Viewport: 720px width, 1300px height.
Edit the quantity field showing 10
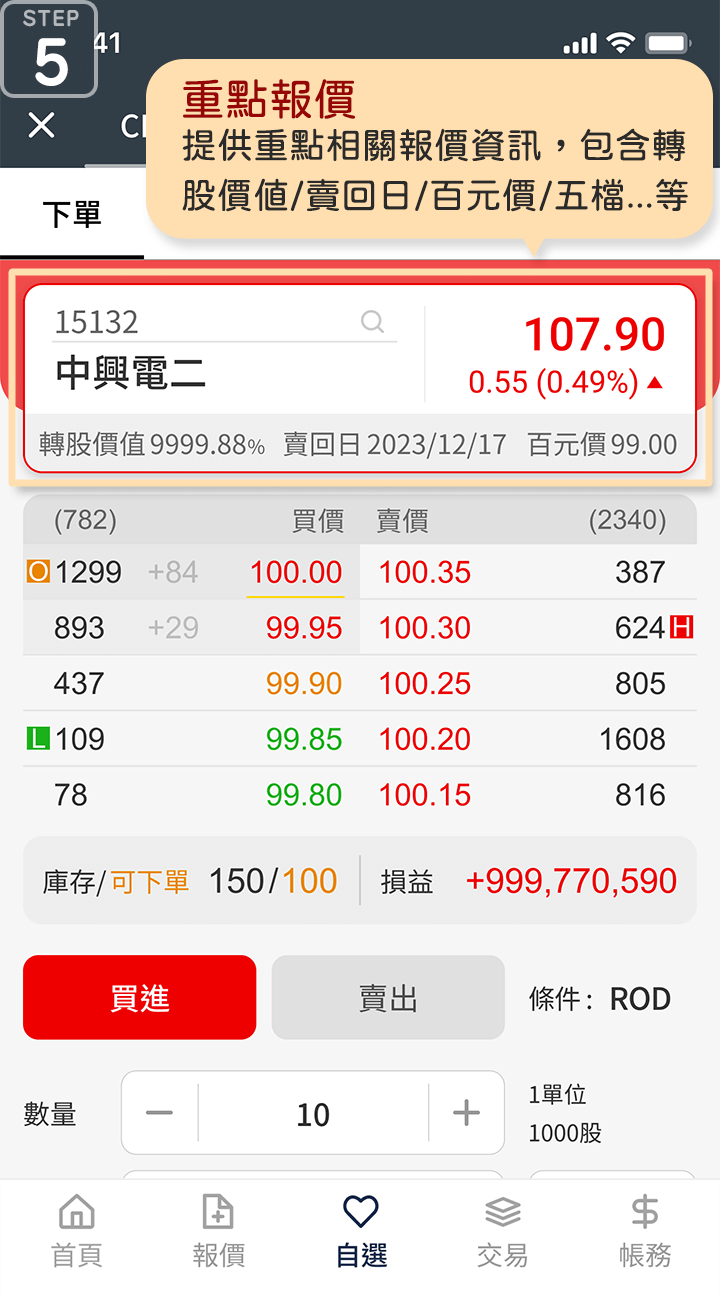[x=313, y=1114]
